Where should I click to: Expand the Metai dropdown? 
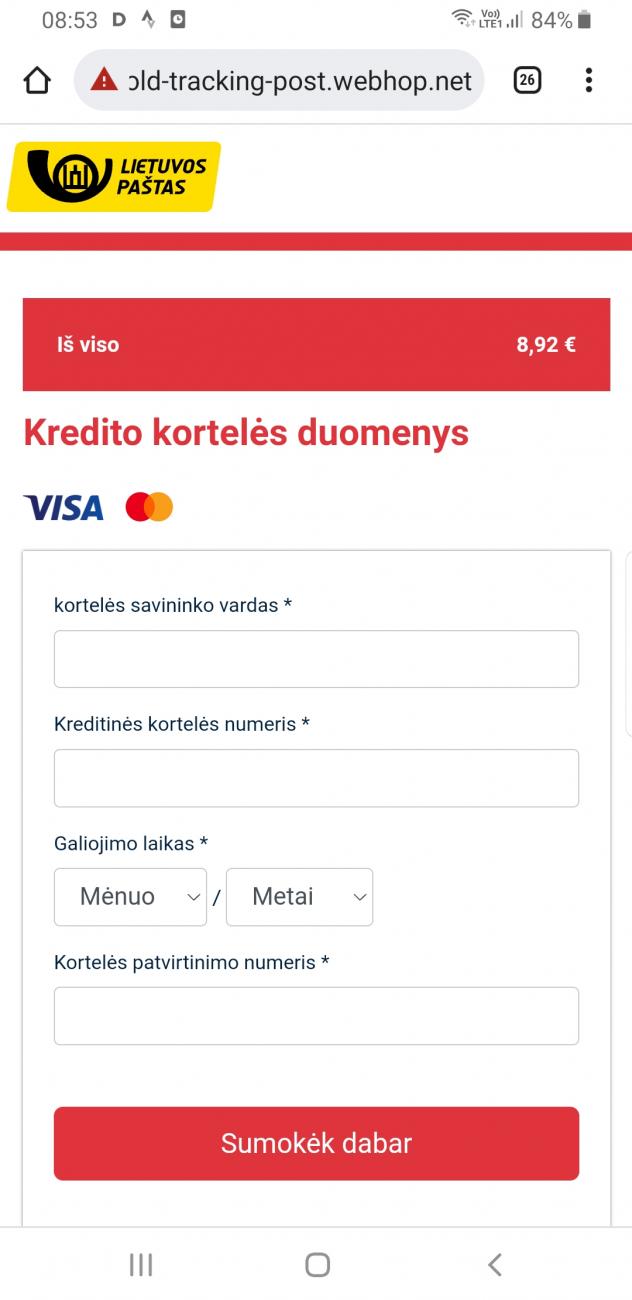coord(299,897)
